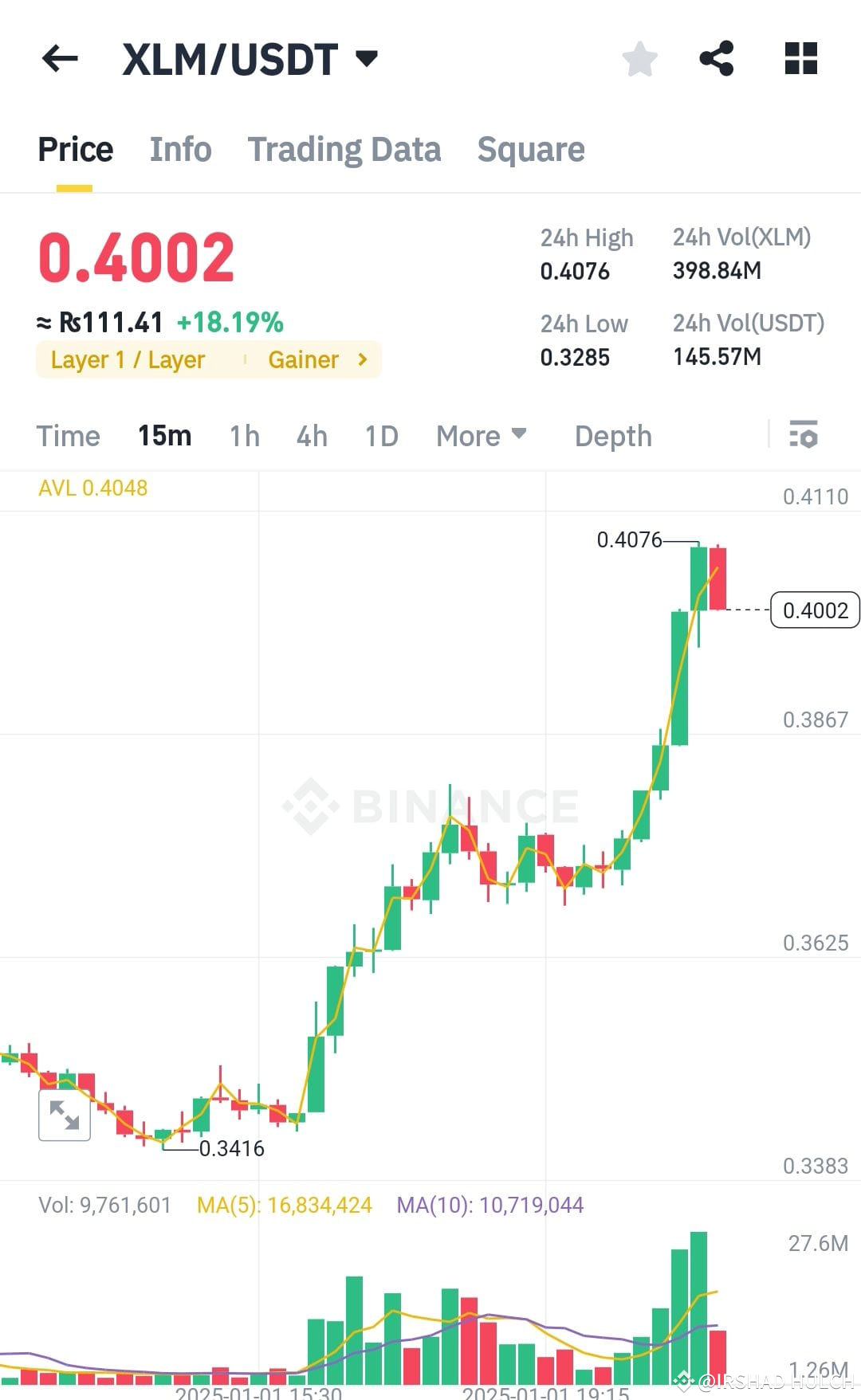Expand the Gainer category link
This screenshot has height=1400, width=861.
coord(316,359)
